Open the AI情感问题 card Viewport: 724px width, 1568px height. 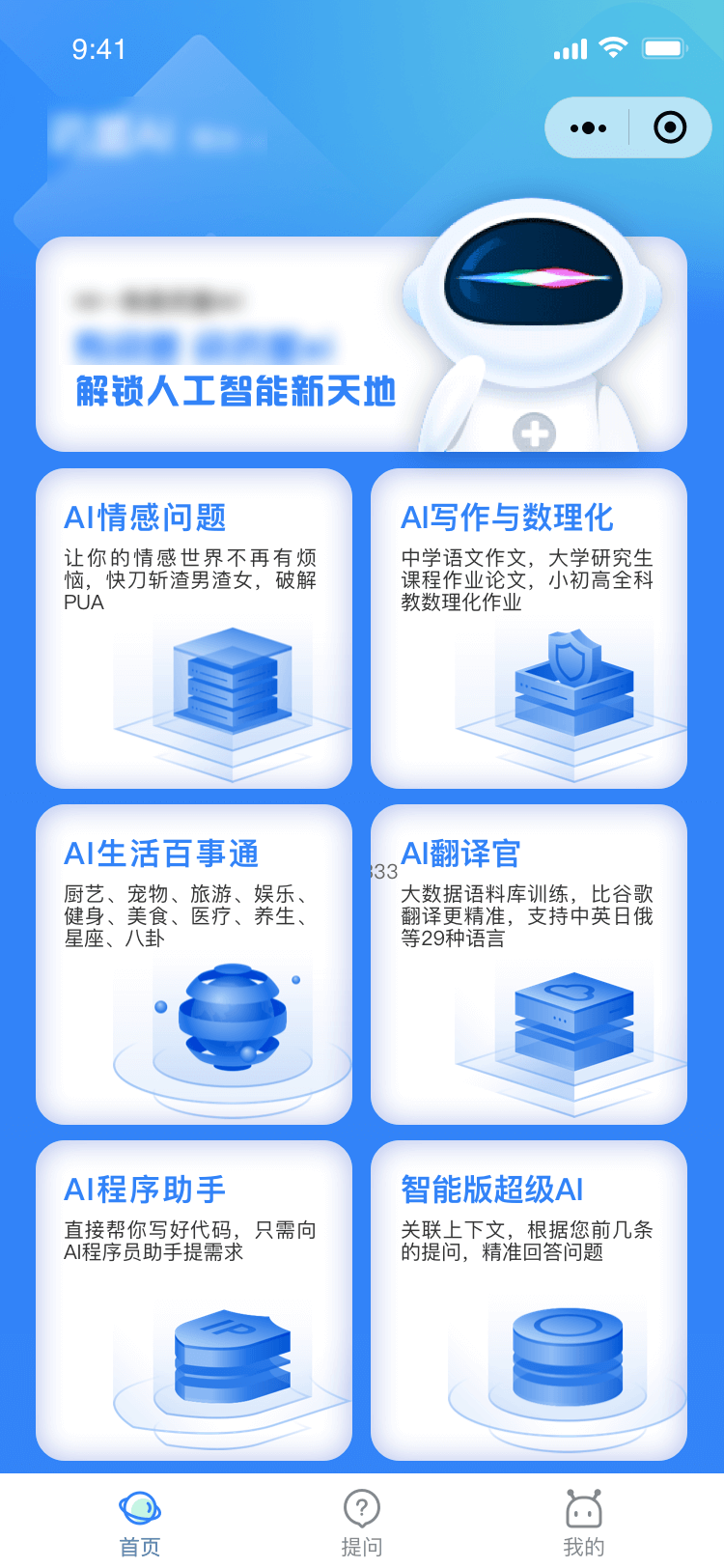(x=194, y=629)
